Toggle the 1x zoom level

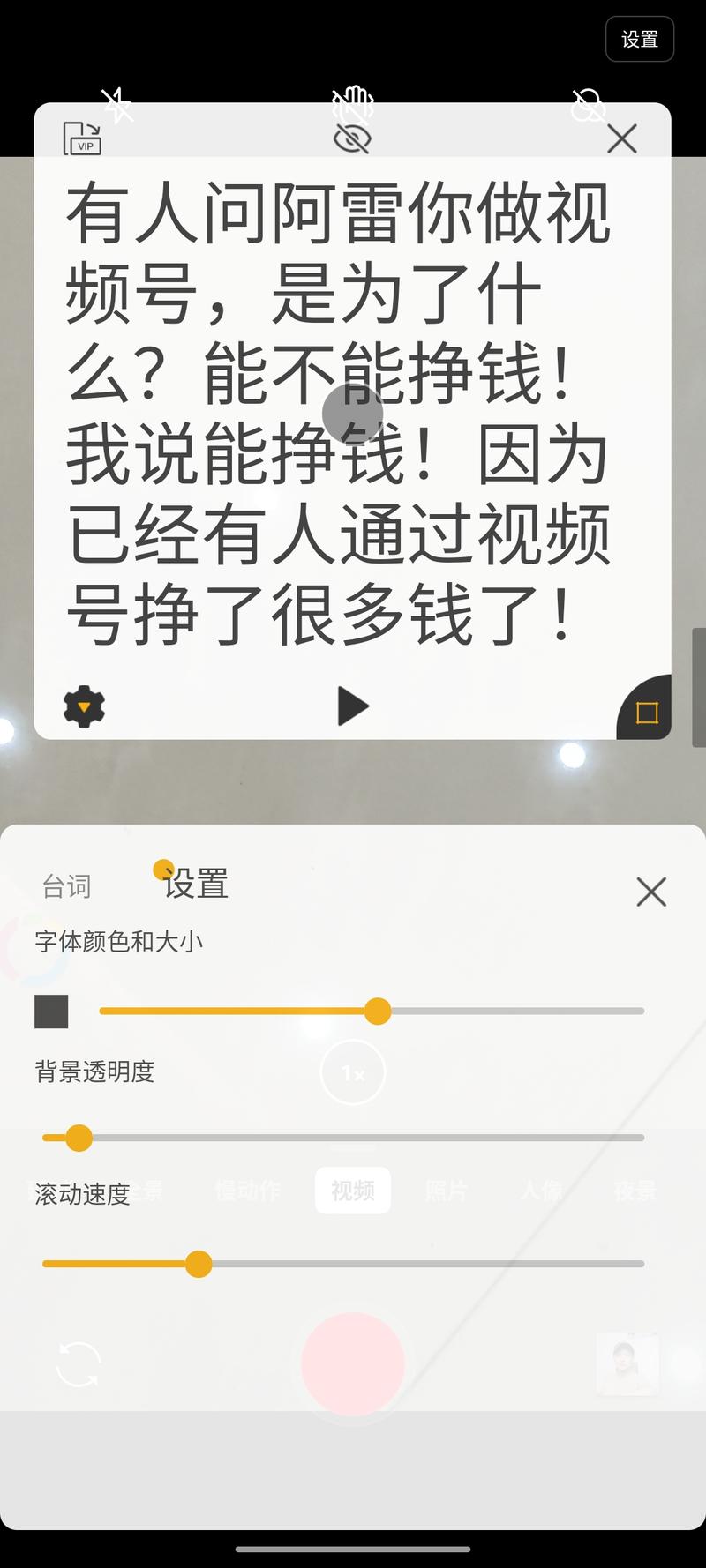(352, 1072)
